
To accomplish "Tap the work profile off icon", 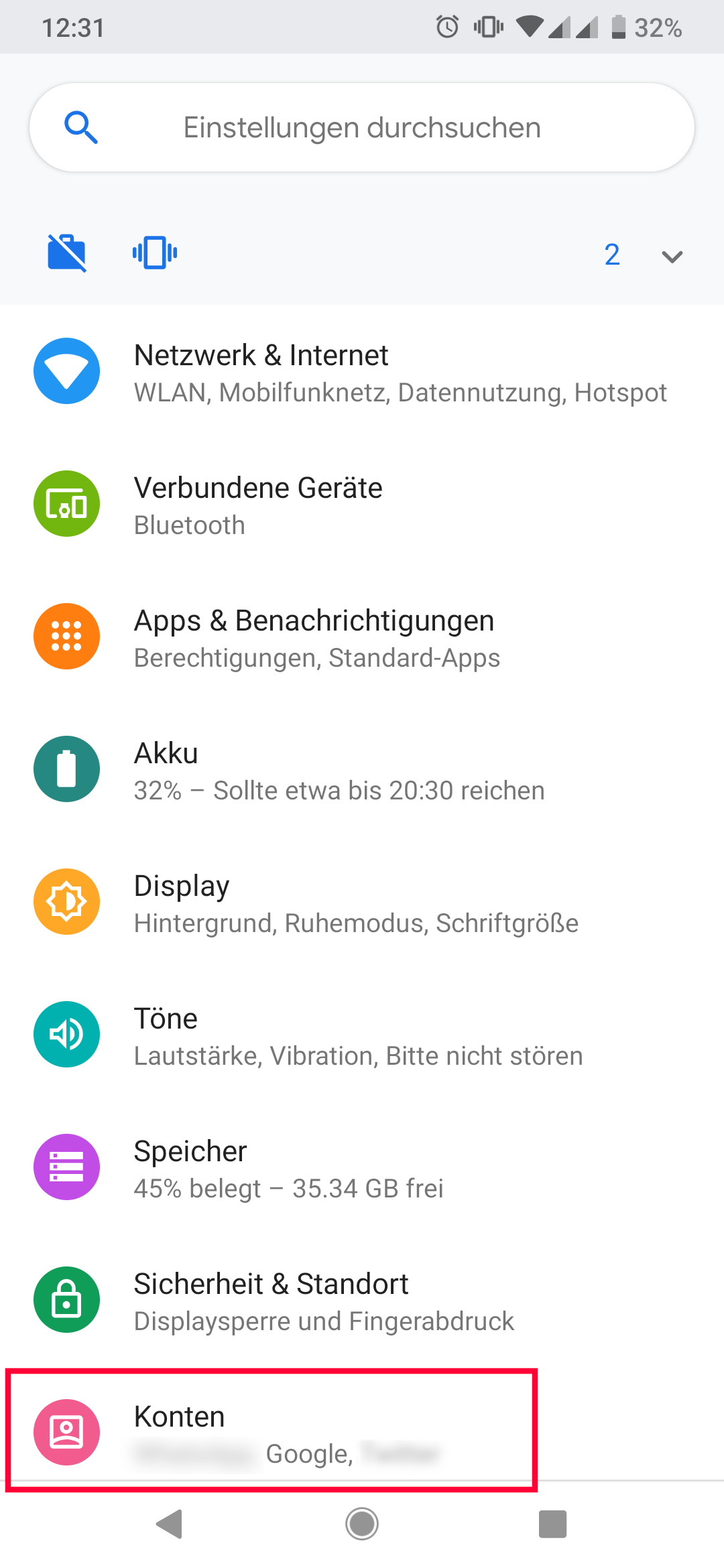I will (x=67, y=253).
